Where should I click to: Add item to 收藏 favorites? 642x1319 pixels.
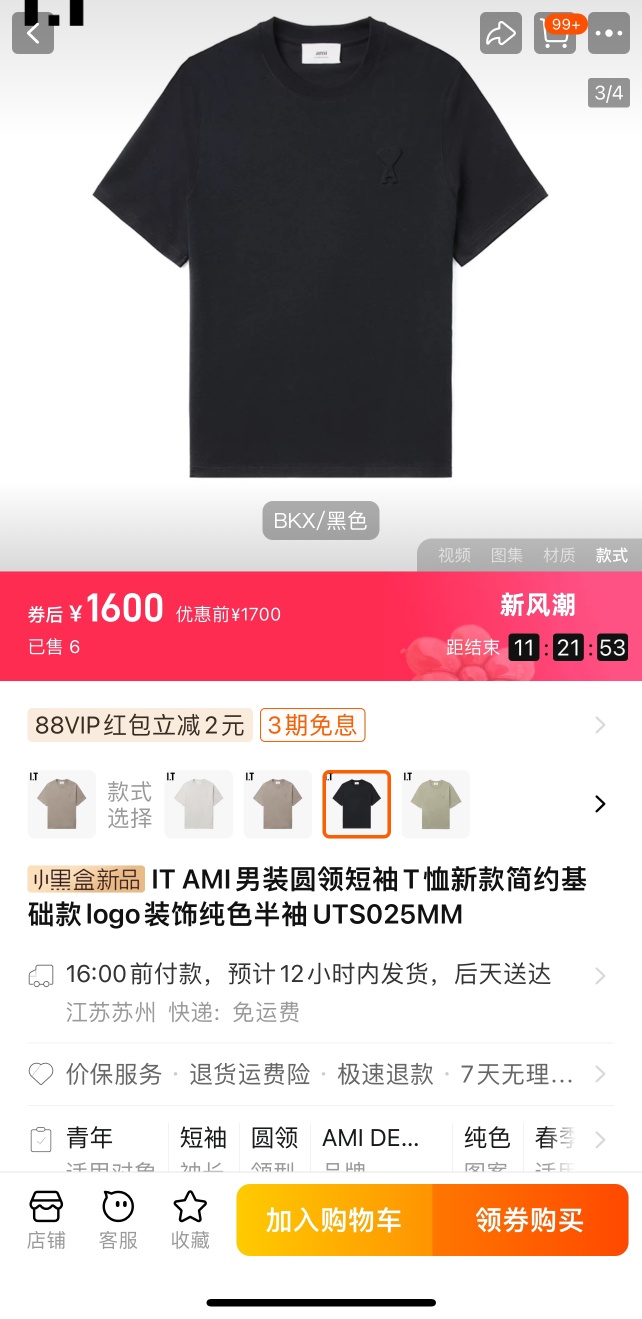(190, 1220)
